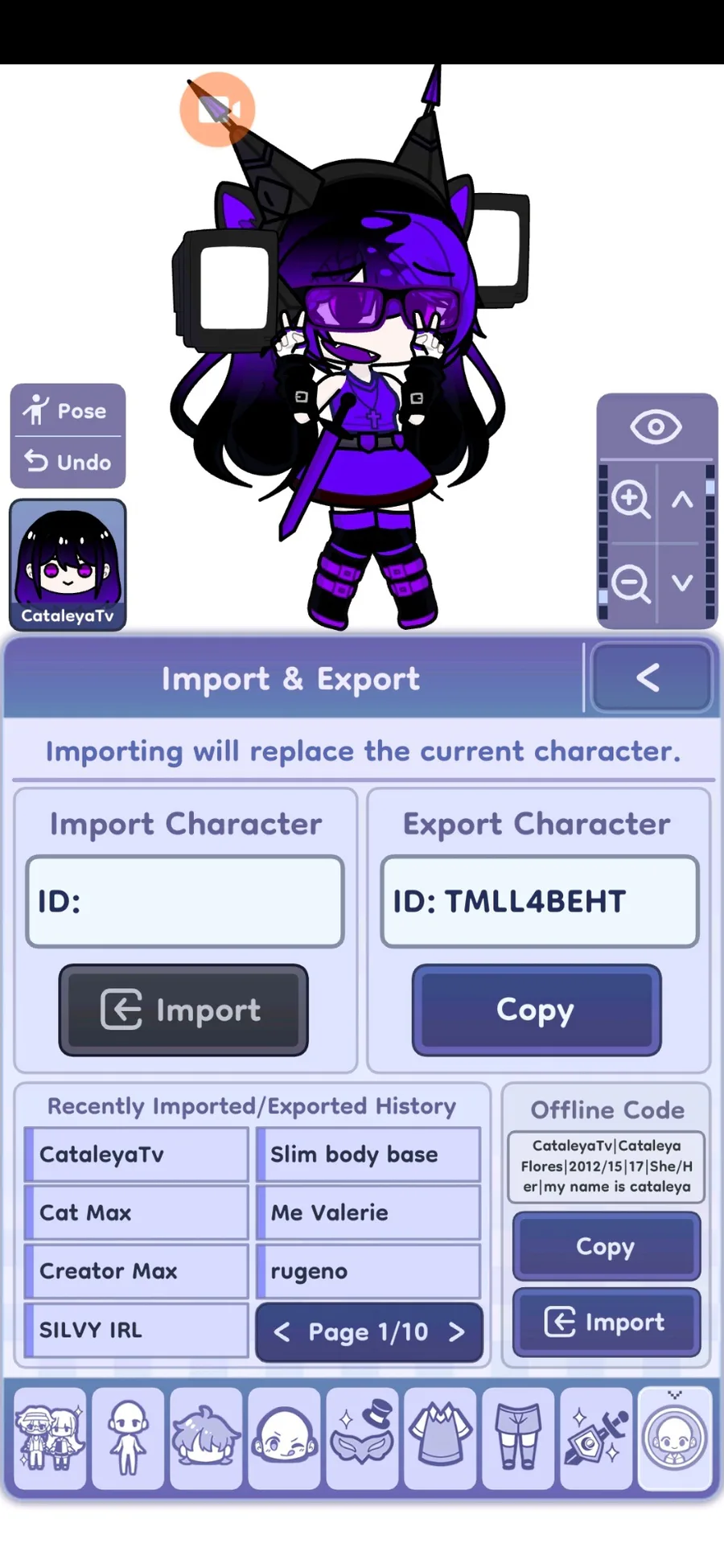
Task: Zoom out of the character view
Action: [x=630, y=582]
